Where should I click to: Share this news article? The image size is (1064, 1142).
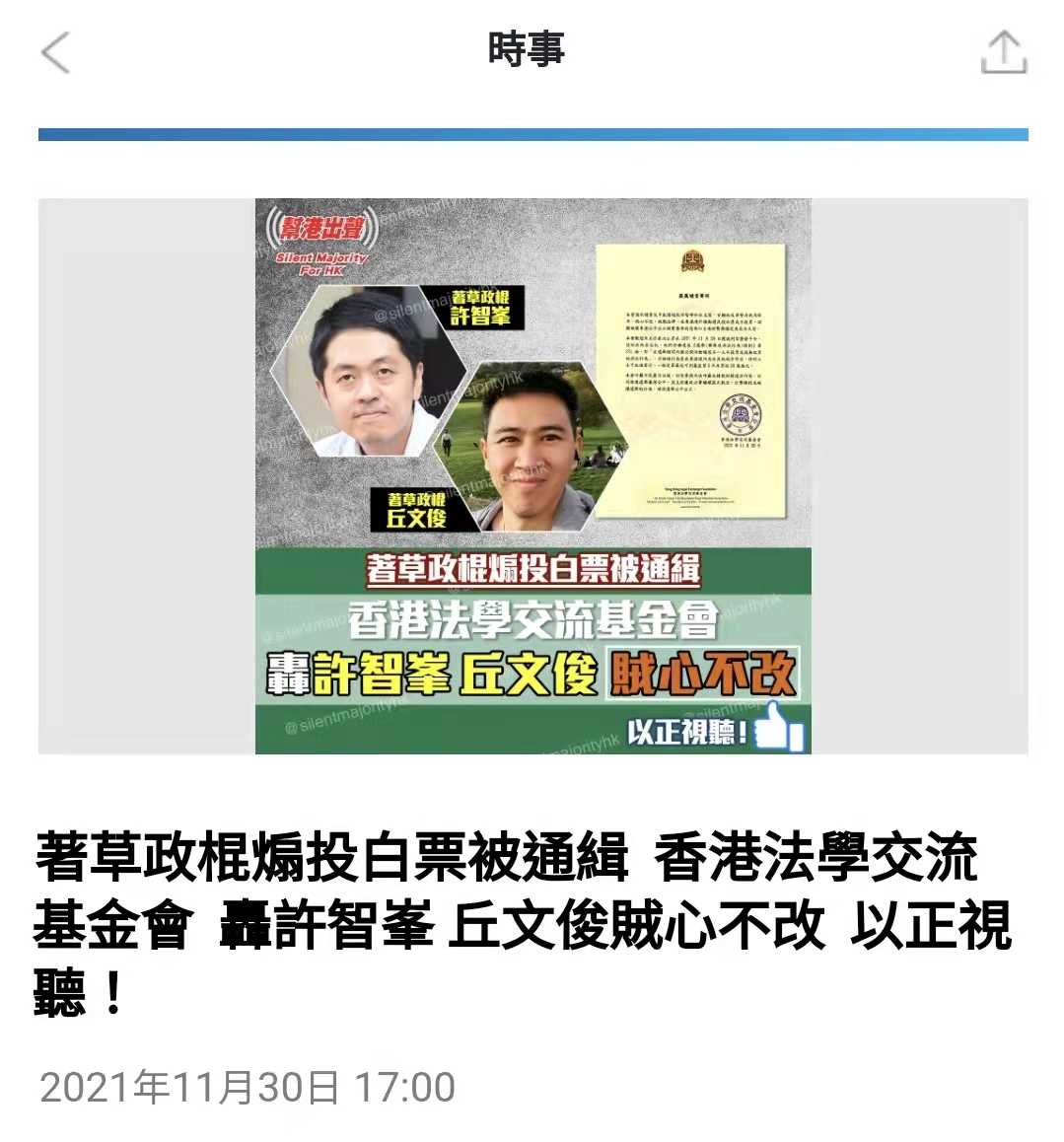tap(1003, 52)
